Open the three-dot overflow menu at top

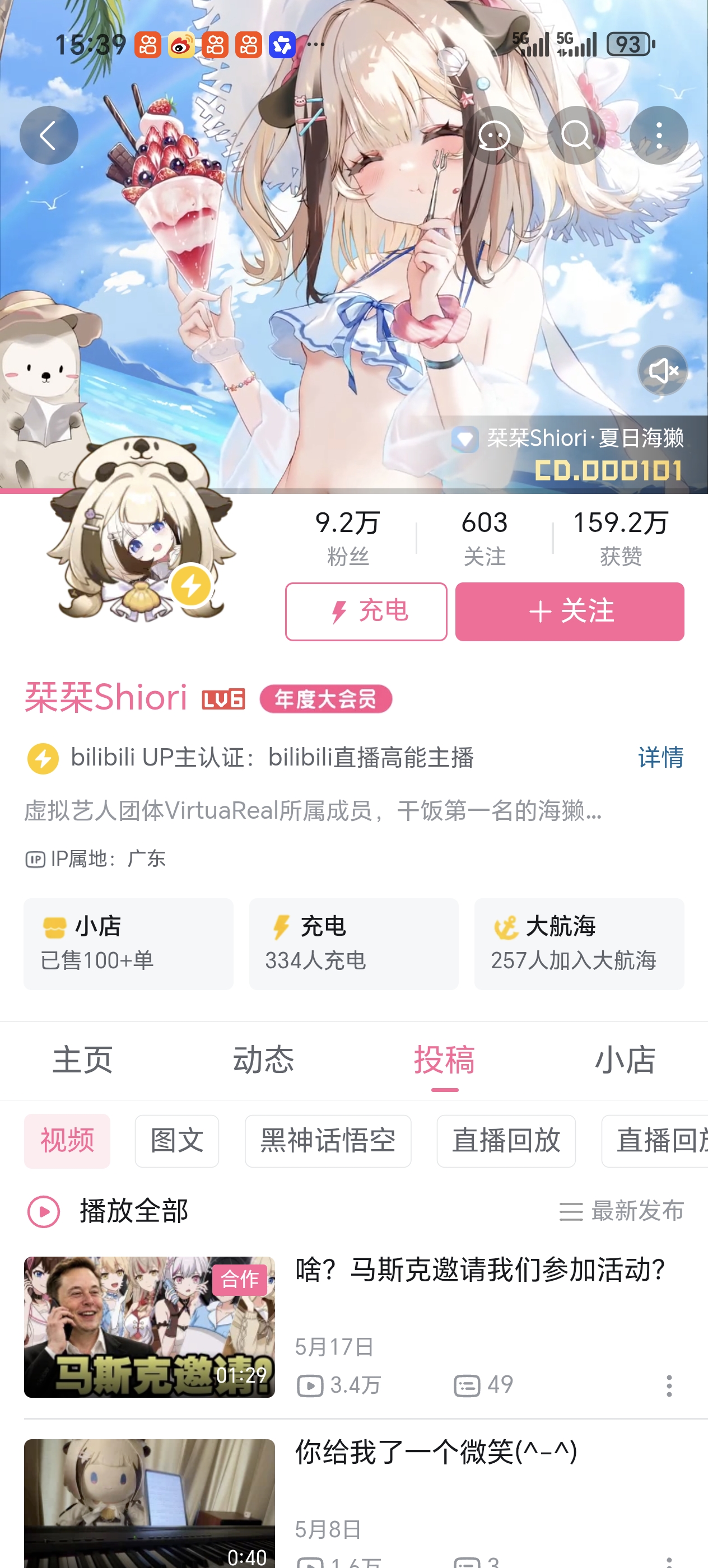[x=659, y=135]
